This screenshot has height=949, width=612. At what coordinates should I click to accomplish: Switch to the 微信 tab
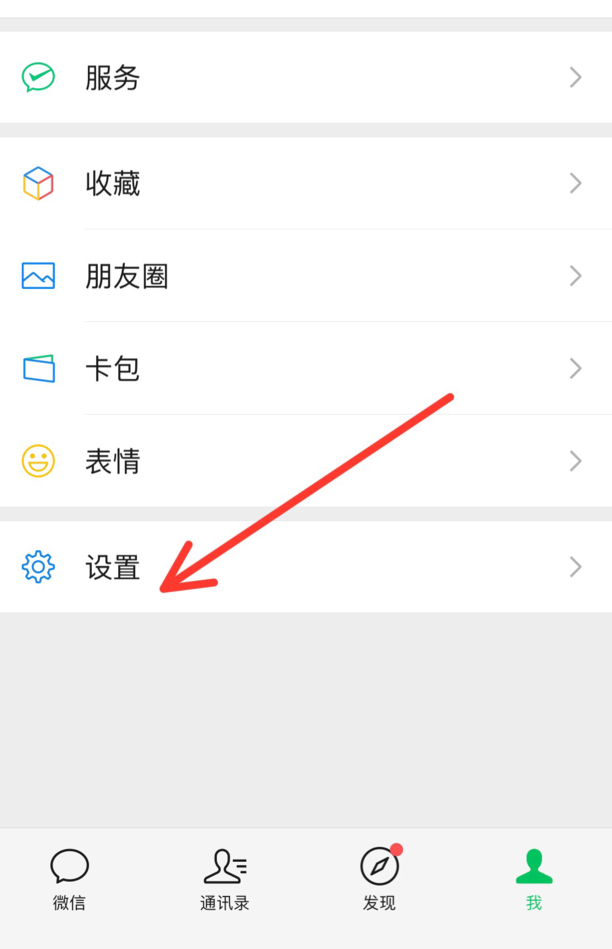(x=69, y=880)
